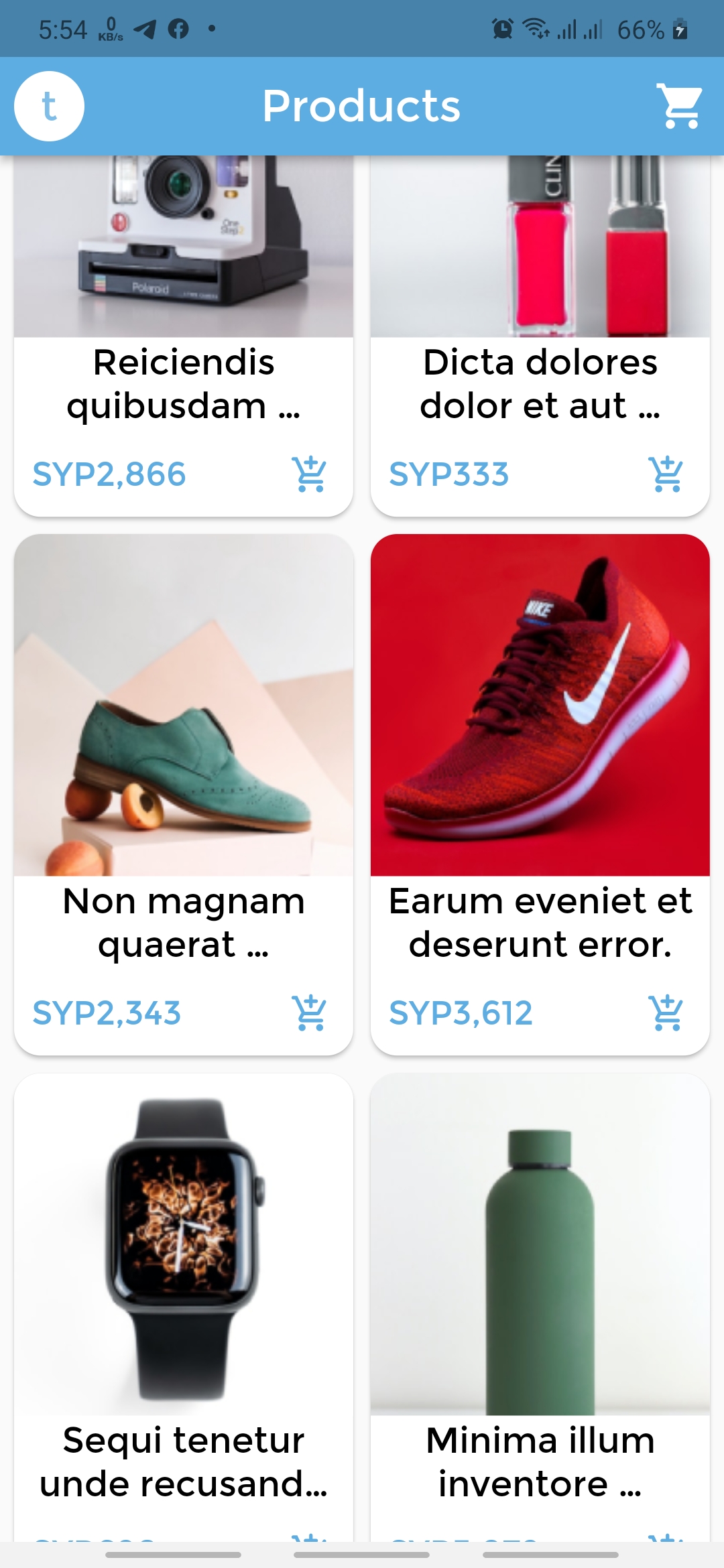The height and width of the screenshot is (1568, 724).
Task: Select the Minima illum inventore bottle product
Action: click(540, 1307)
